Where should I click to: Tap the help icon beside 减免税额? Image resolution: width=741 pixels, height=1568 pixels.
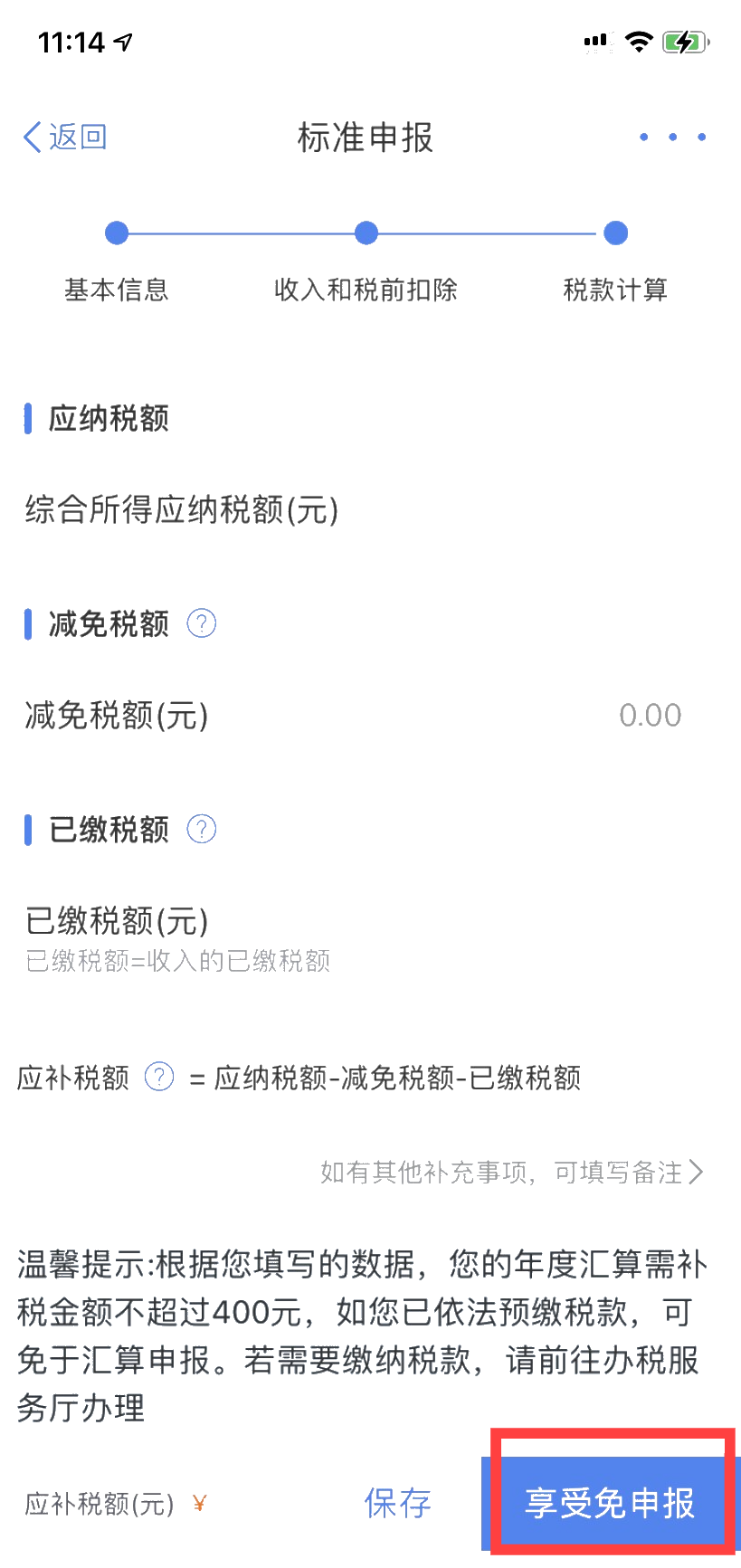pos(203,622)
